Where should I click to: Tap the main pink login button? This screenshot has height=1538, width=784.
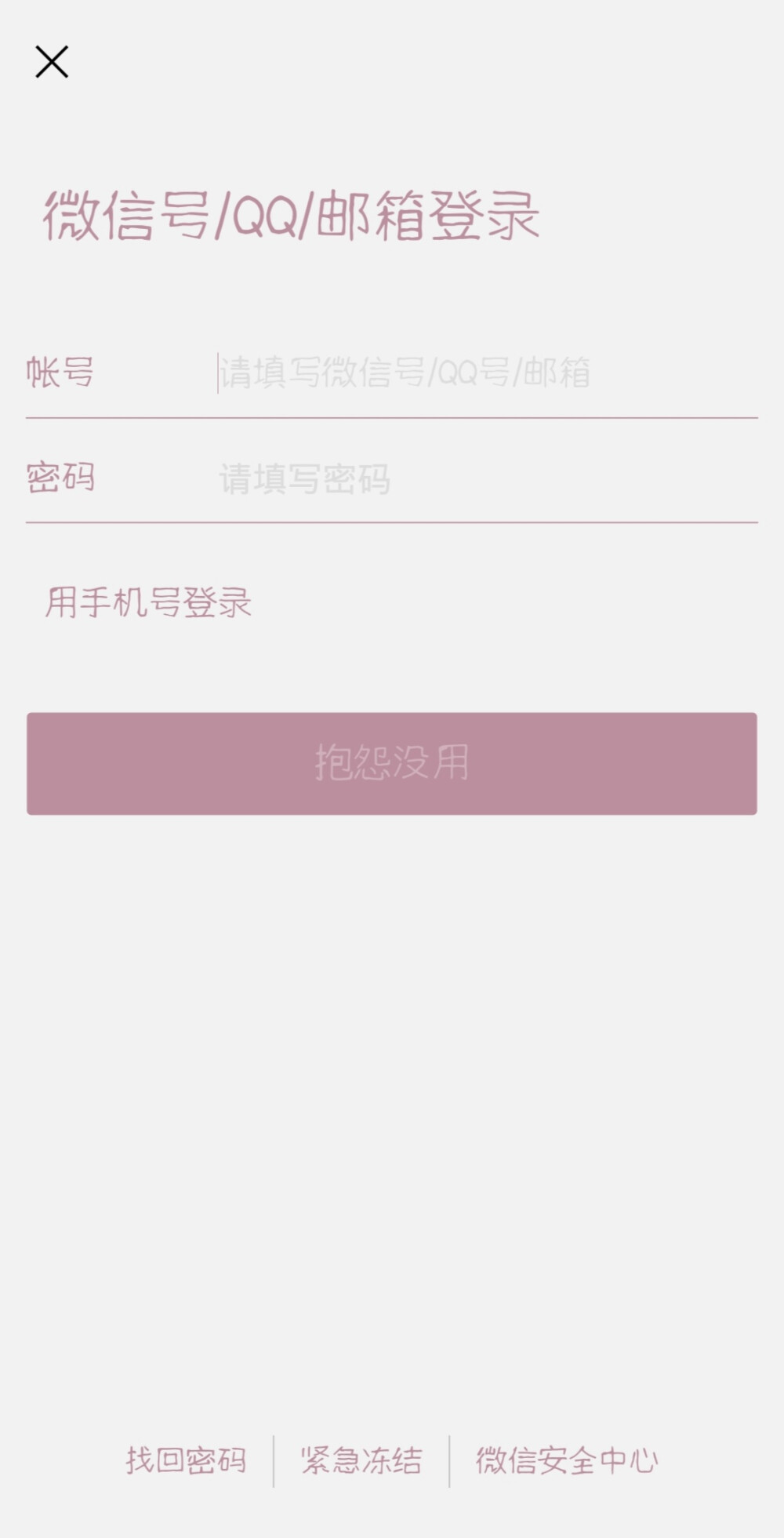point(392,763)
